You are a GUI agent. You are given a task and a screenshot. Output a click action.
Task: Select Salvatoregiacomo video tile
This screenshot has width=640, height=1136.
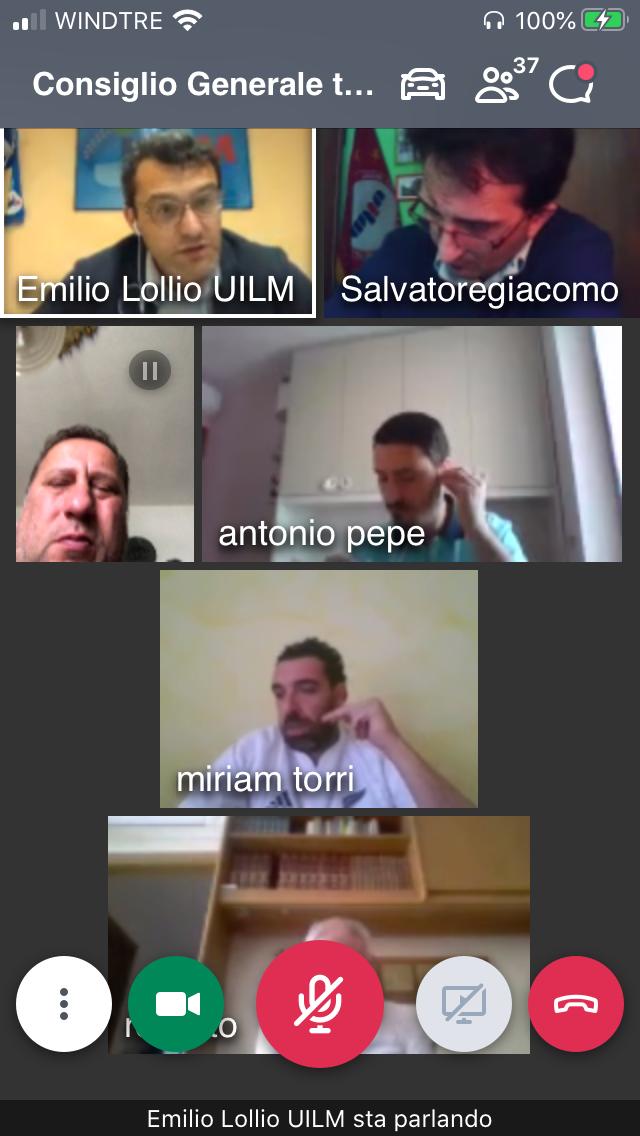click(x=480, y=221)
